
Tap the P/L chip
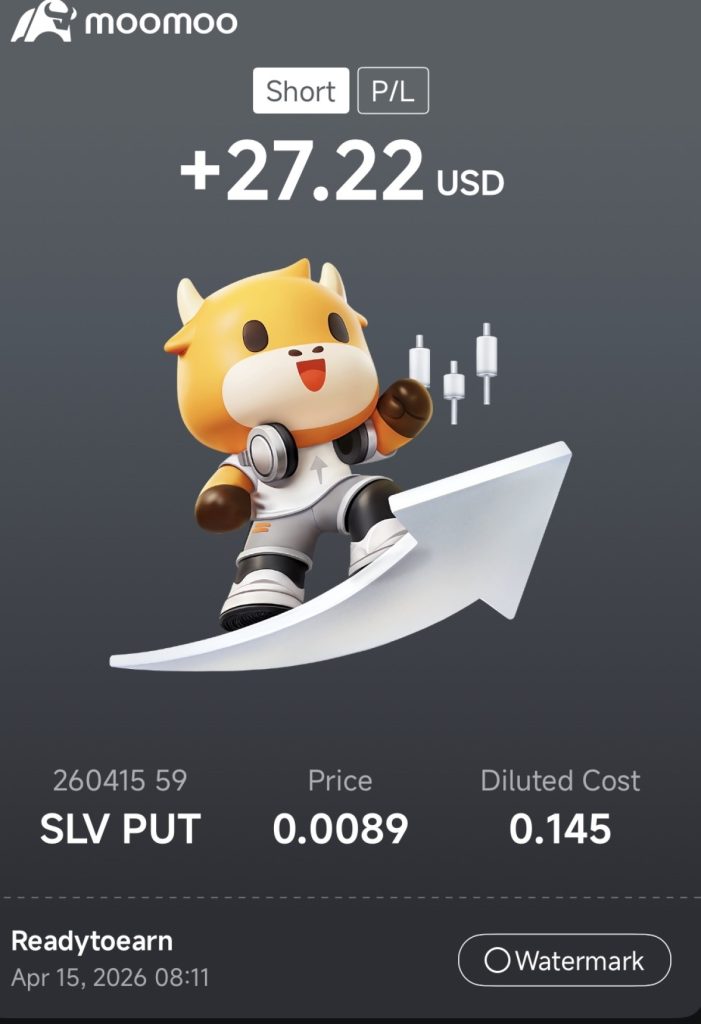coord(392,92)
